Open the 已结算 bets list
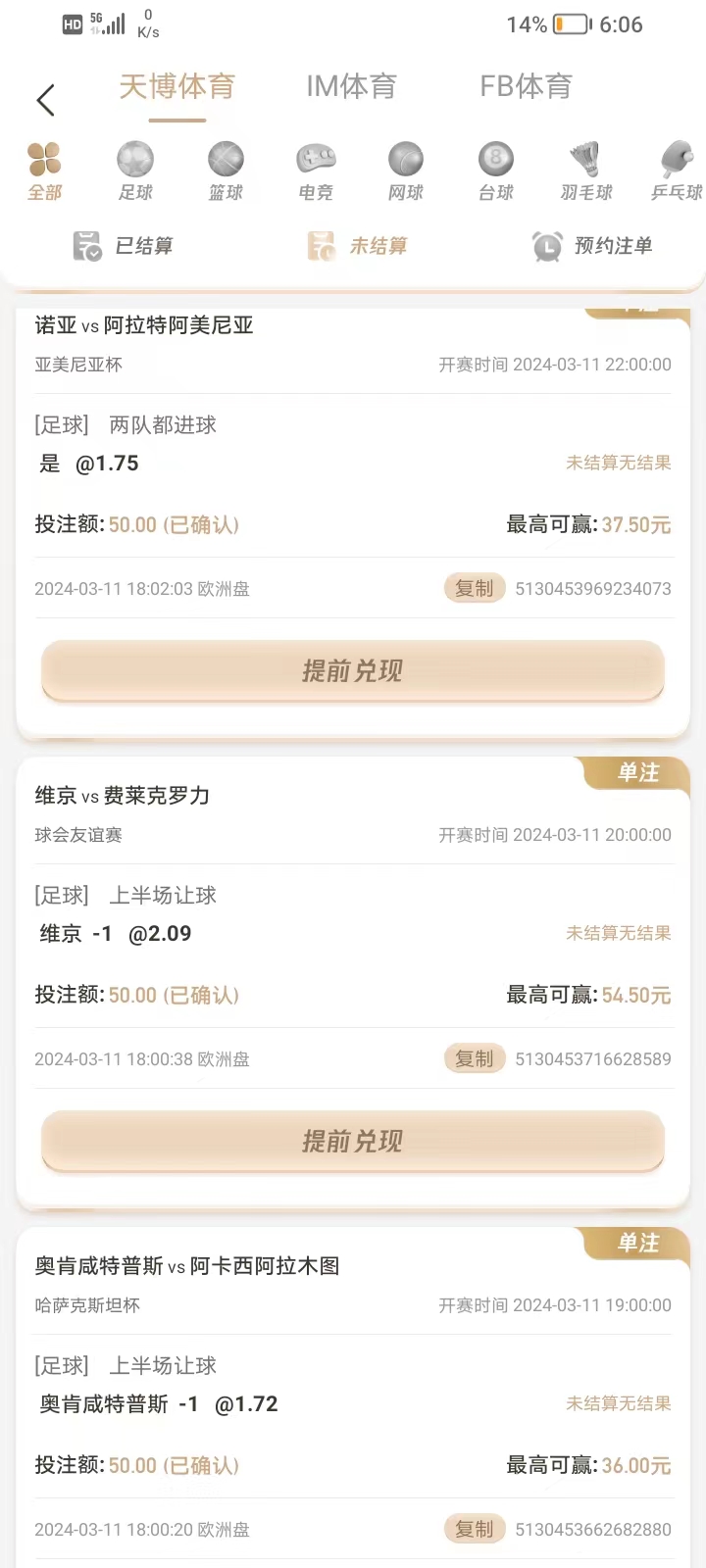Viewport: 706px width, 1568px height. pos(124,246)
